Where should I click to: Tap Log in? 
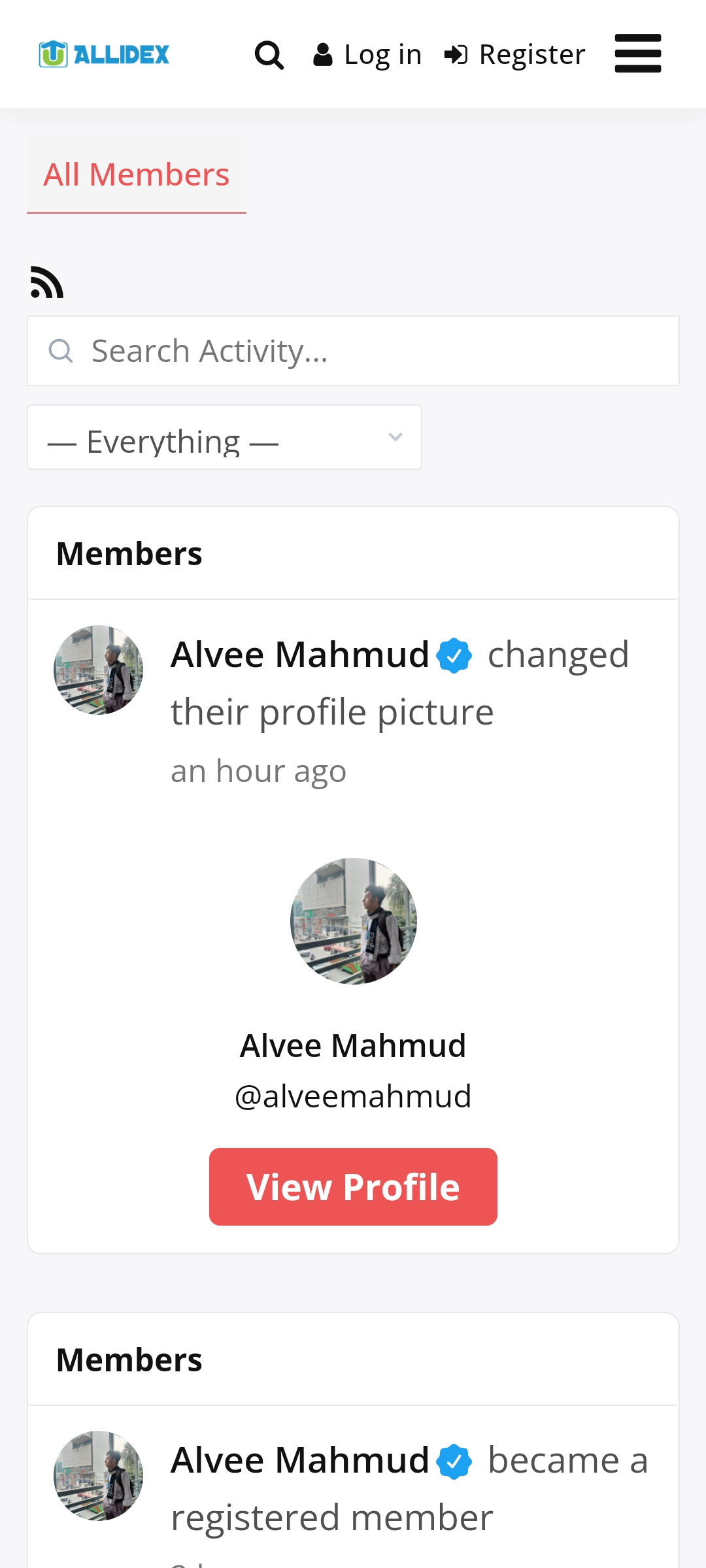[x=367, y=55]
